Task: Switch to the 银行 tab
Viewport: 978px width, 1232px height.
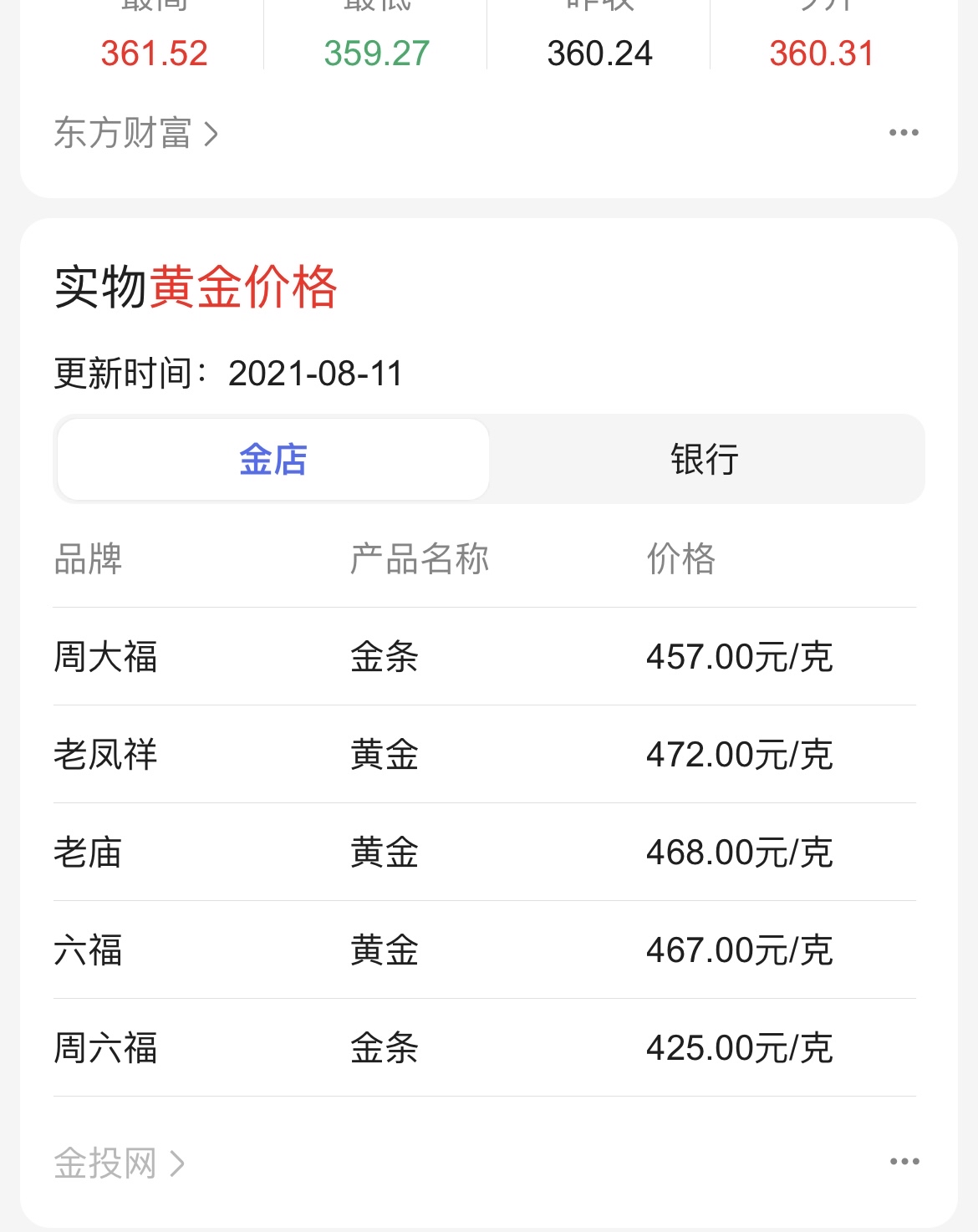Action: click(705, 460)
